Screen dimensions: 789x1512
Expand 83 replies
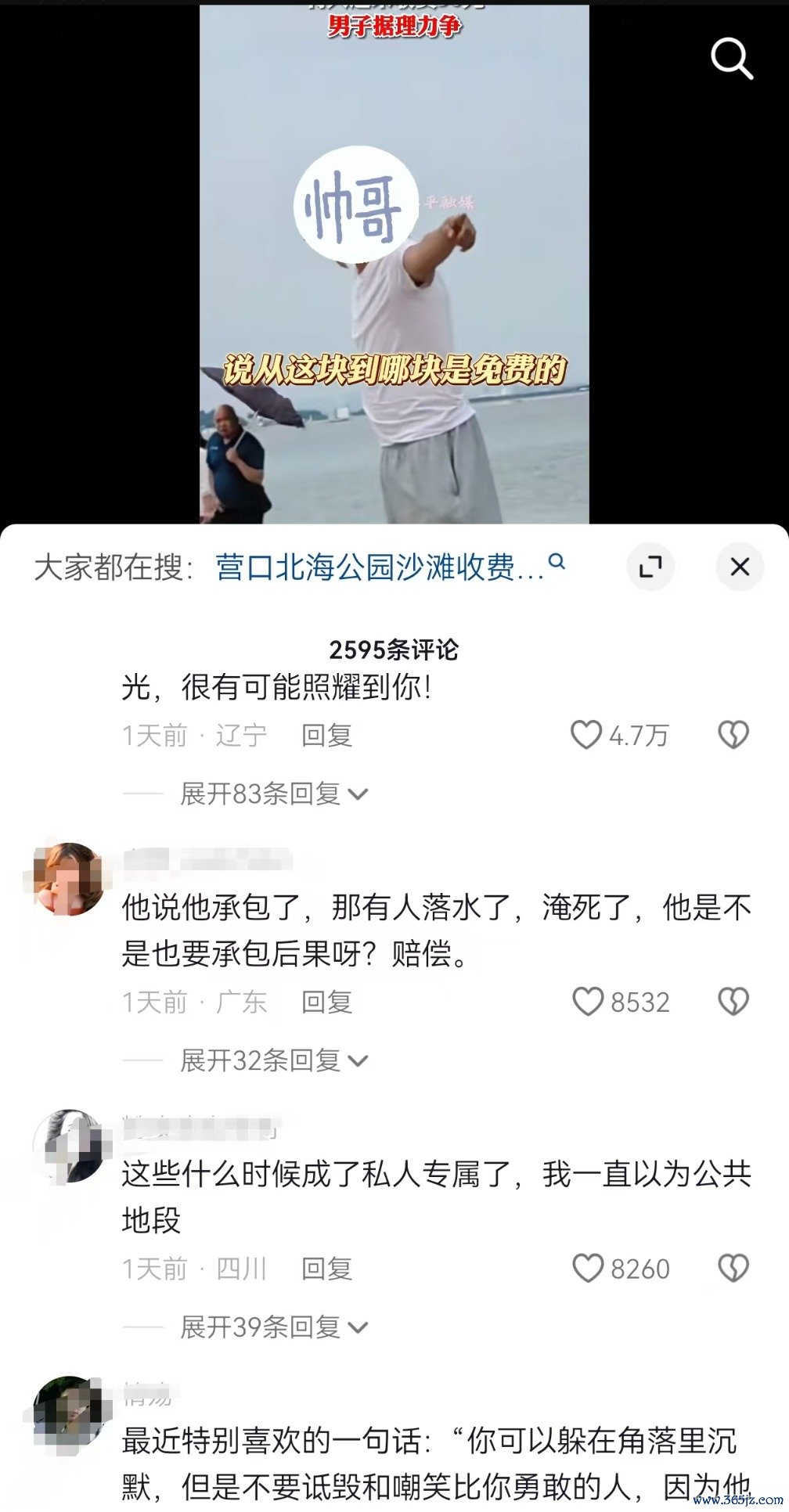pyautogui.click(x=273, y=794)
